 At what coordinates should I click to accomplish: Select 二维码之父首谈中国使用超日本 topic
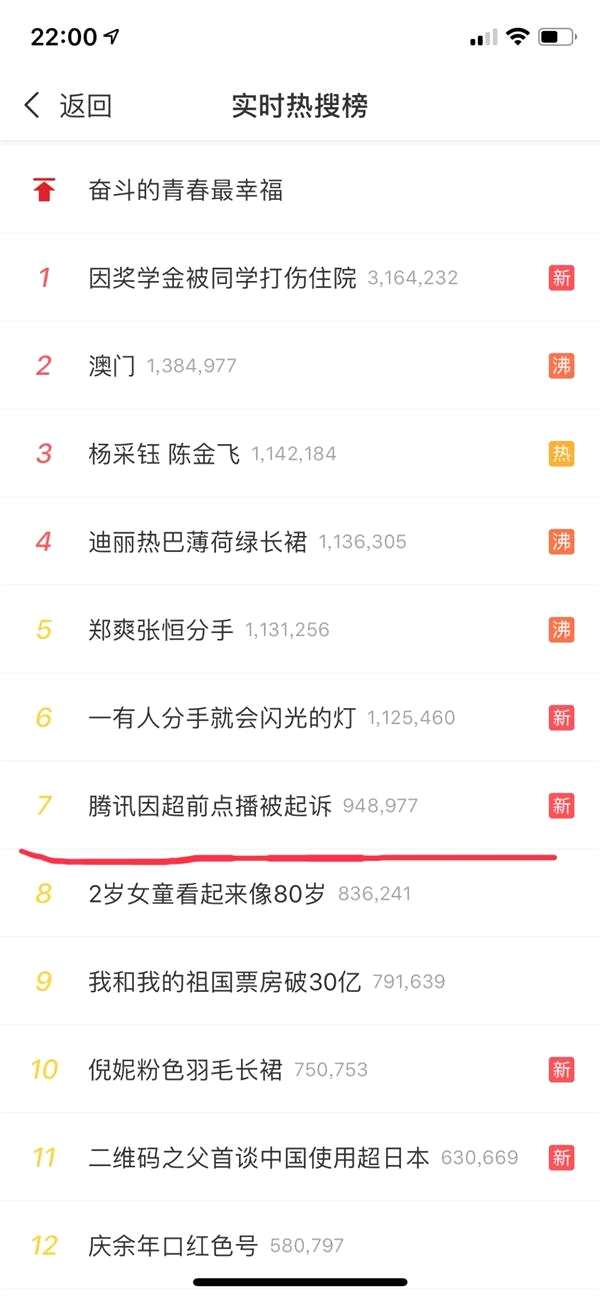pos(259,1157)
